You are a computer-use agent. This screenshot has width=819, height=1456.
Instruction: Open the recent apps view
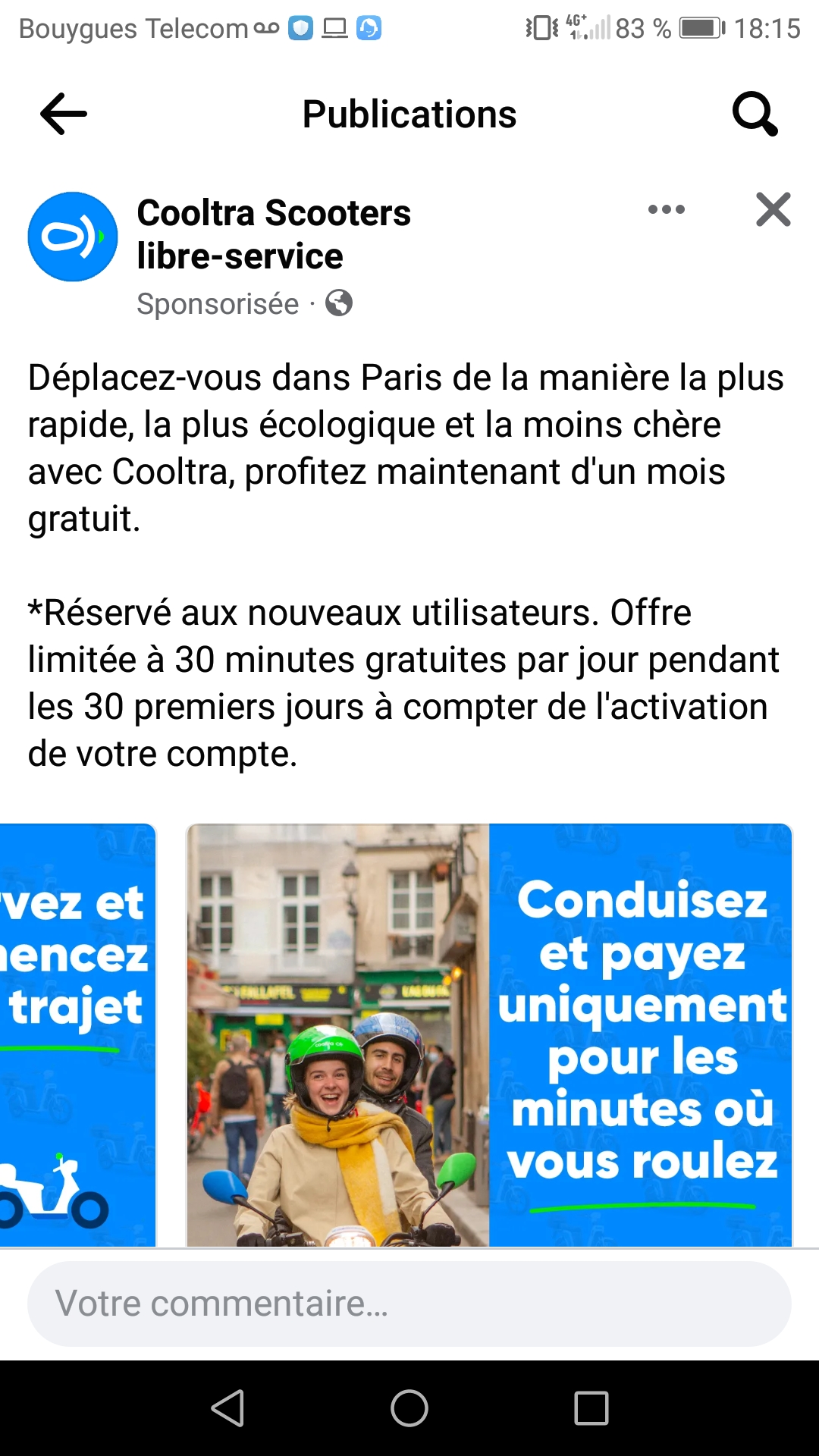click(x=591, y=1408)
